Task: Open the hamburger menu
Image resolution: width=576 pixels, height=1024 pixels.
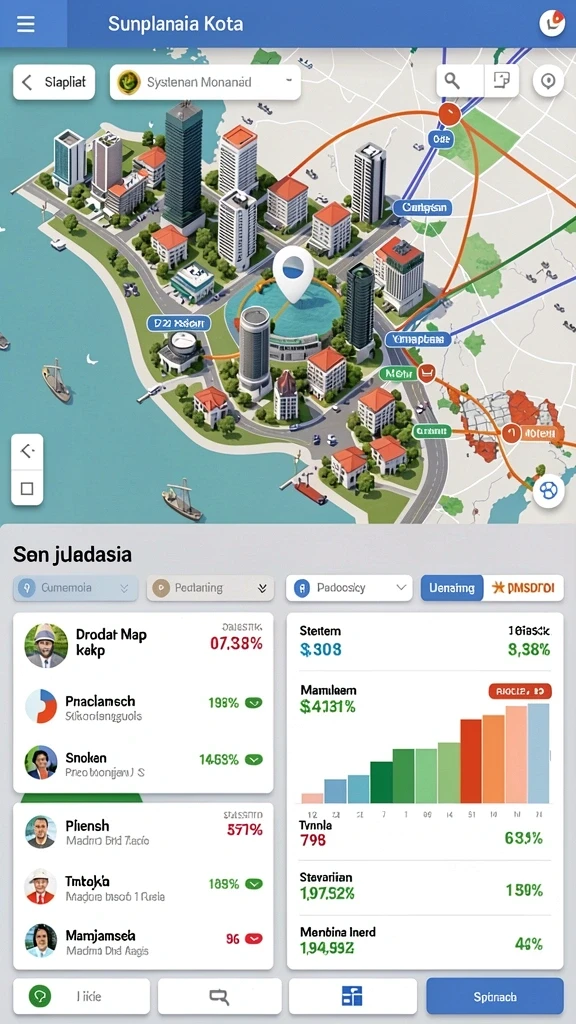Action: (26, 24)
